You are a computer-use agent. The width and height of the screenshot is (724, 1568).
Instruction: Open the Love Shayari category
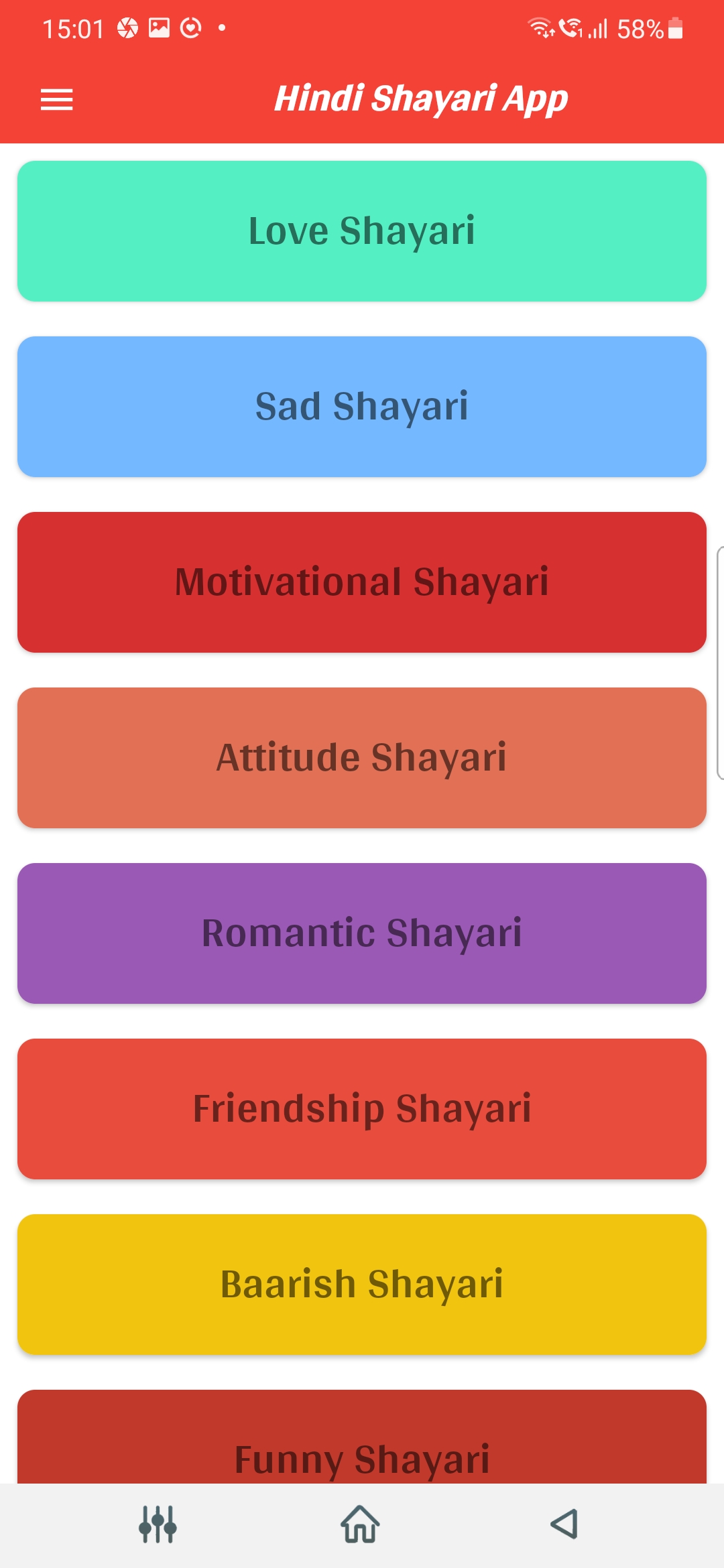coord(362,231)
